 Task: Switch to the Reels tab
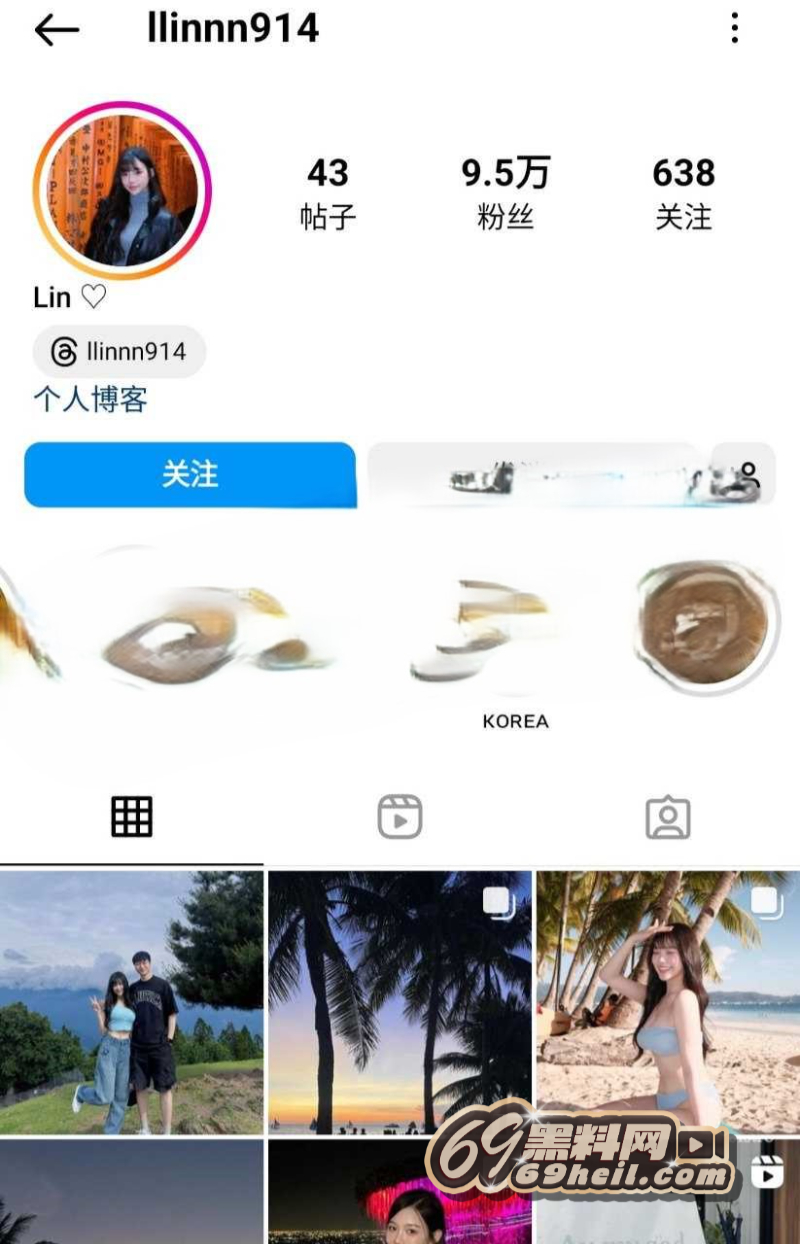coord(400,817)
